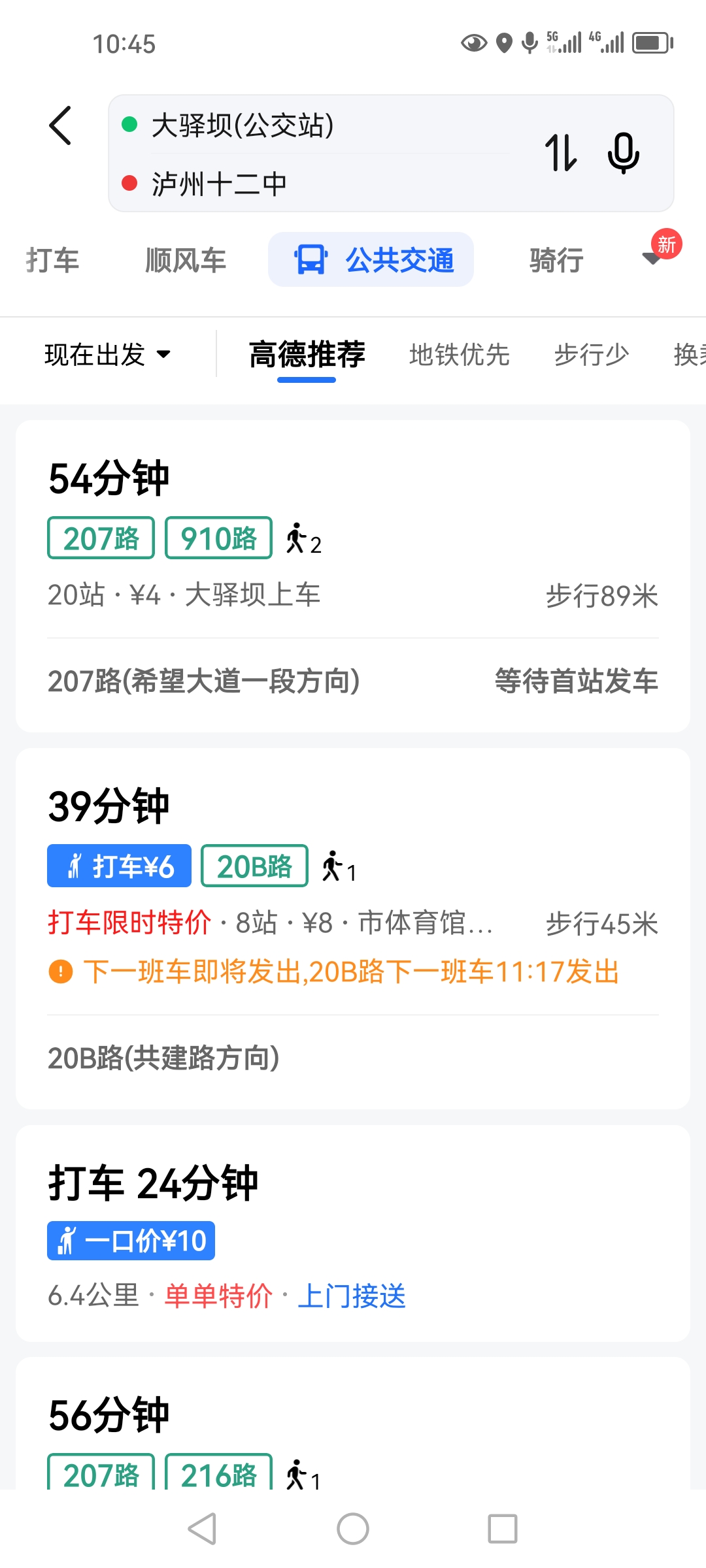Change the destination 泸州十二中

220,184
